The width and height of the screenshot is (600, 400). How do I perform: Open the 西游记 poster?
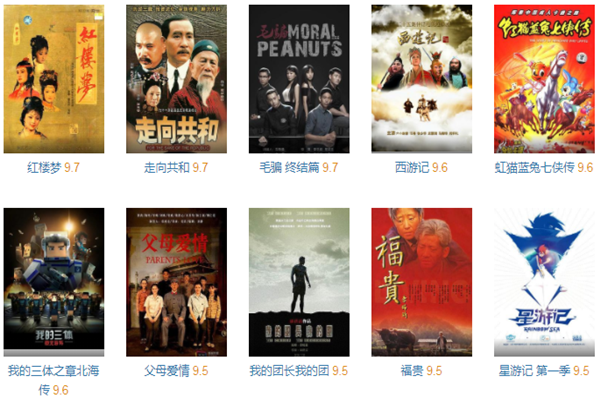(421, 79)
